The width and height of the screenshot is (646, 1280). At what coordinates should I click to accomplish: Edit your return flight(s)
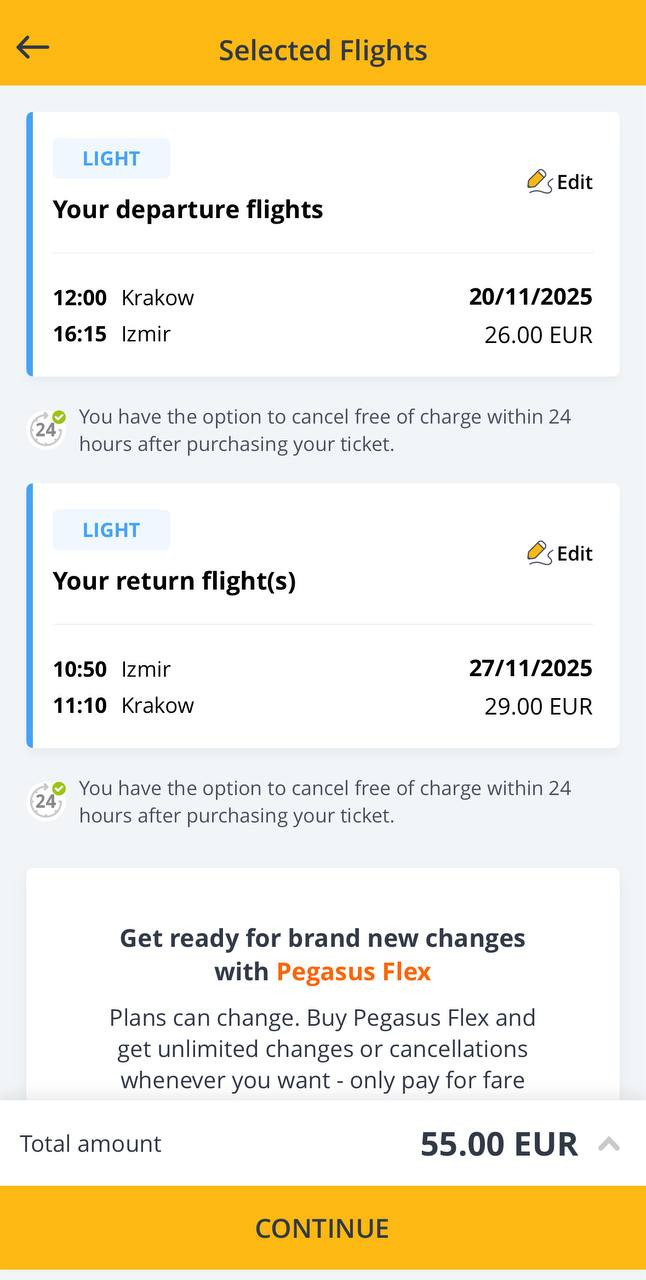click(560, 553)
